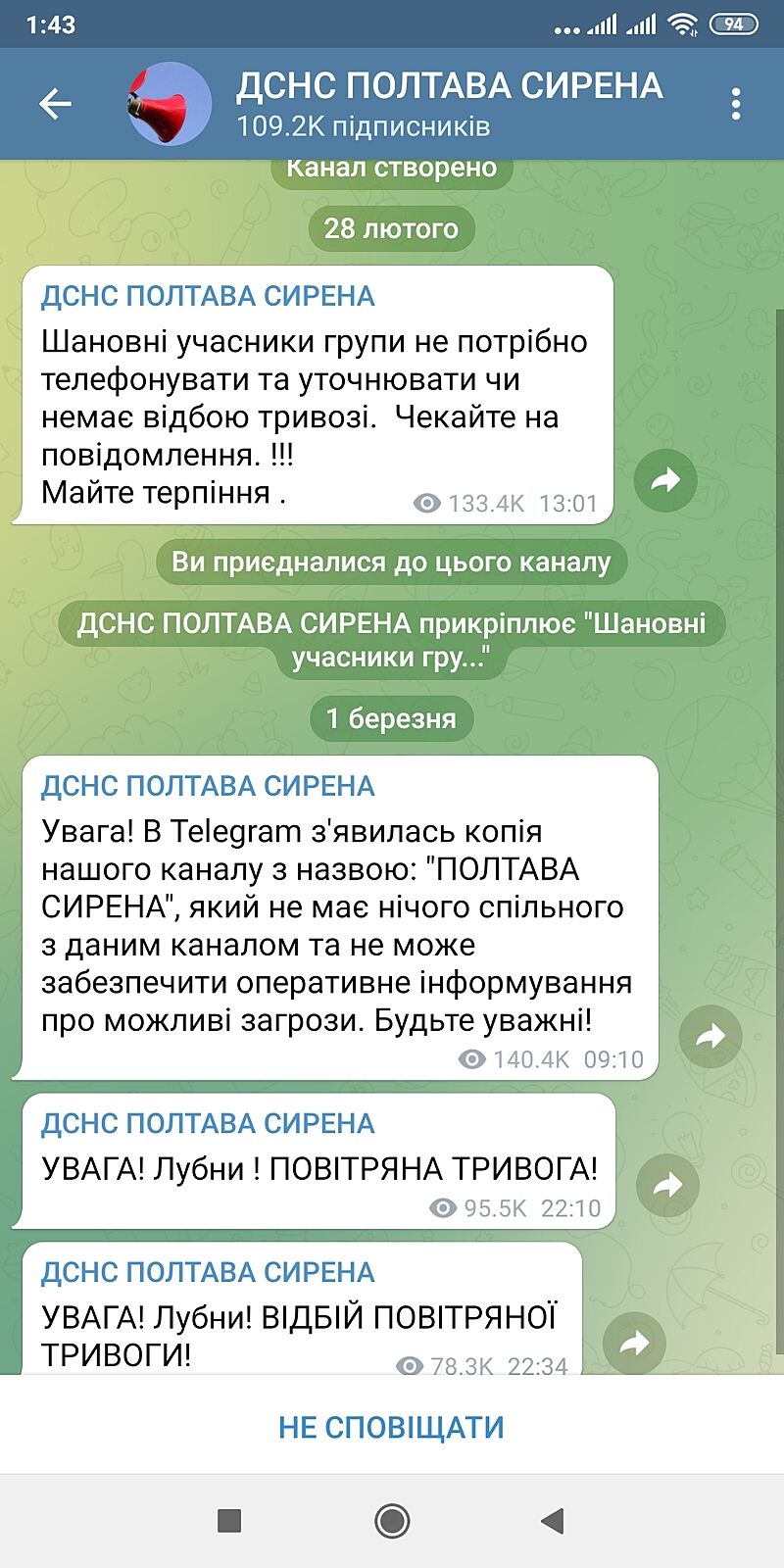Open recent apps from the navigation bar
The image size is (784, 1568).
point(229,1520)
